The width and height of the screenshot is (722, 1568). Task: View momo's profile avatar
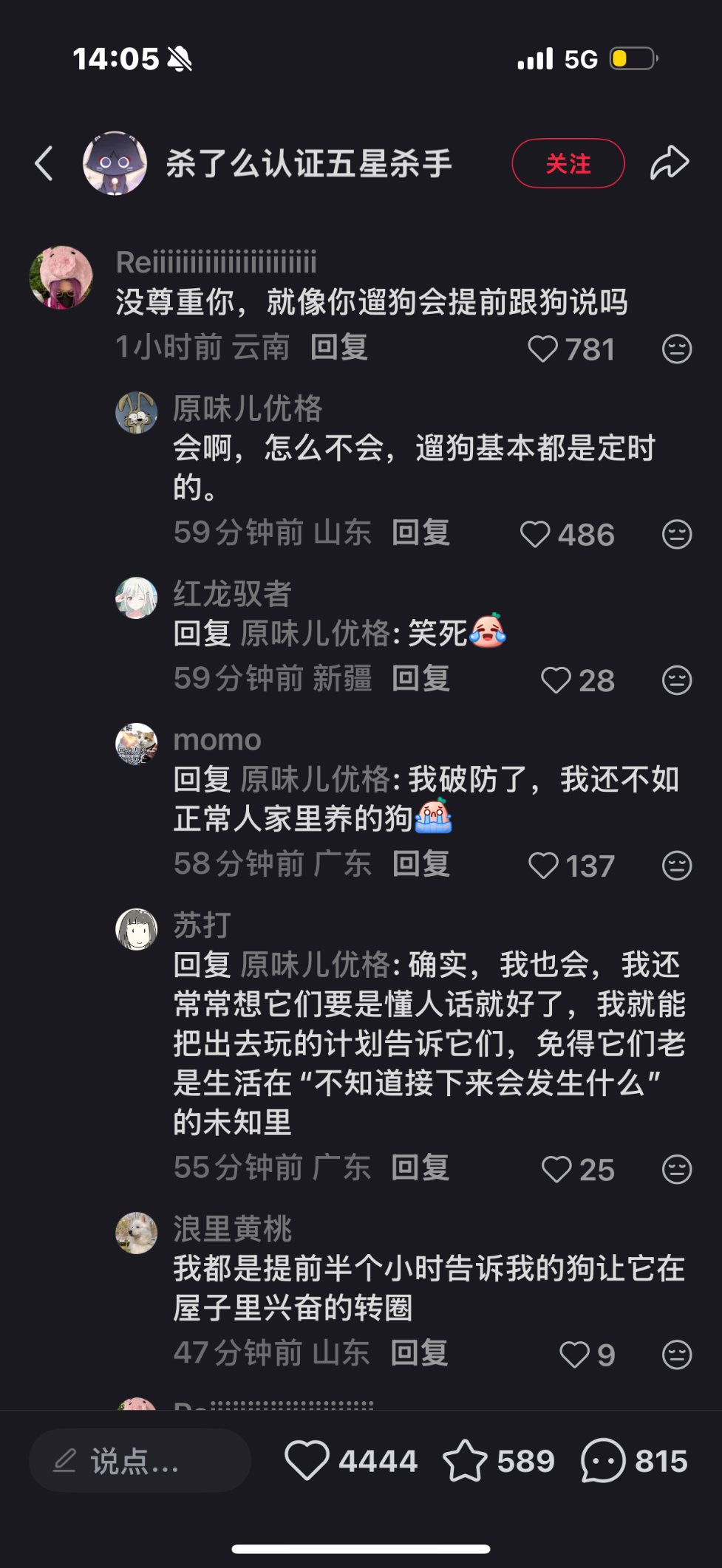tap(137, 744)
